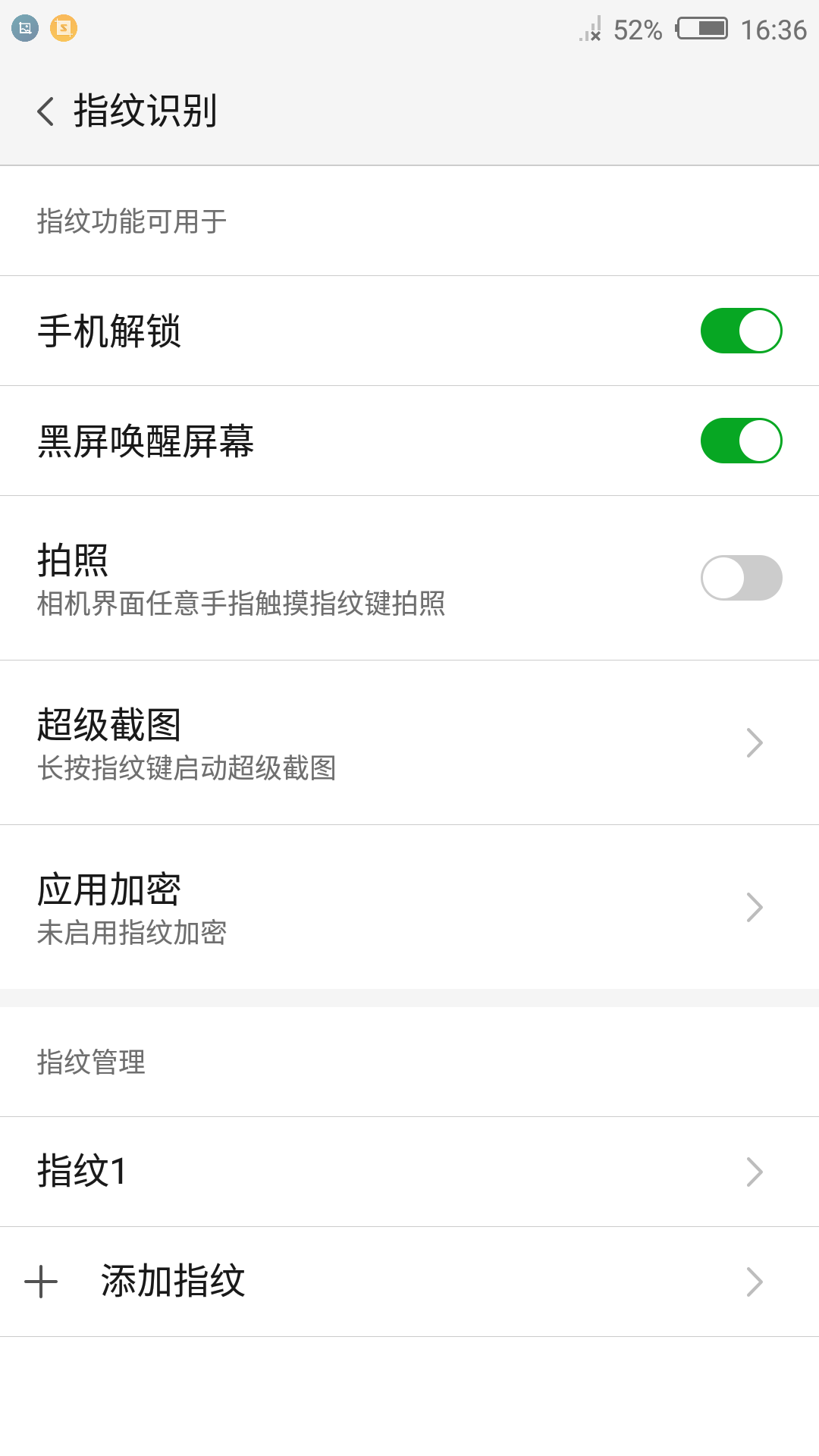Go back from 指纹识别 screen
Screen dimensions: 819x1456
coord(45,111)
